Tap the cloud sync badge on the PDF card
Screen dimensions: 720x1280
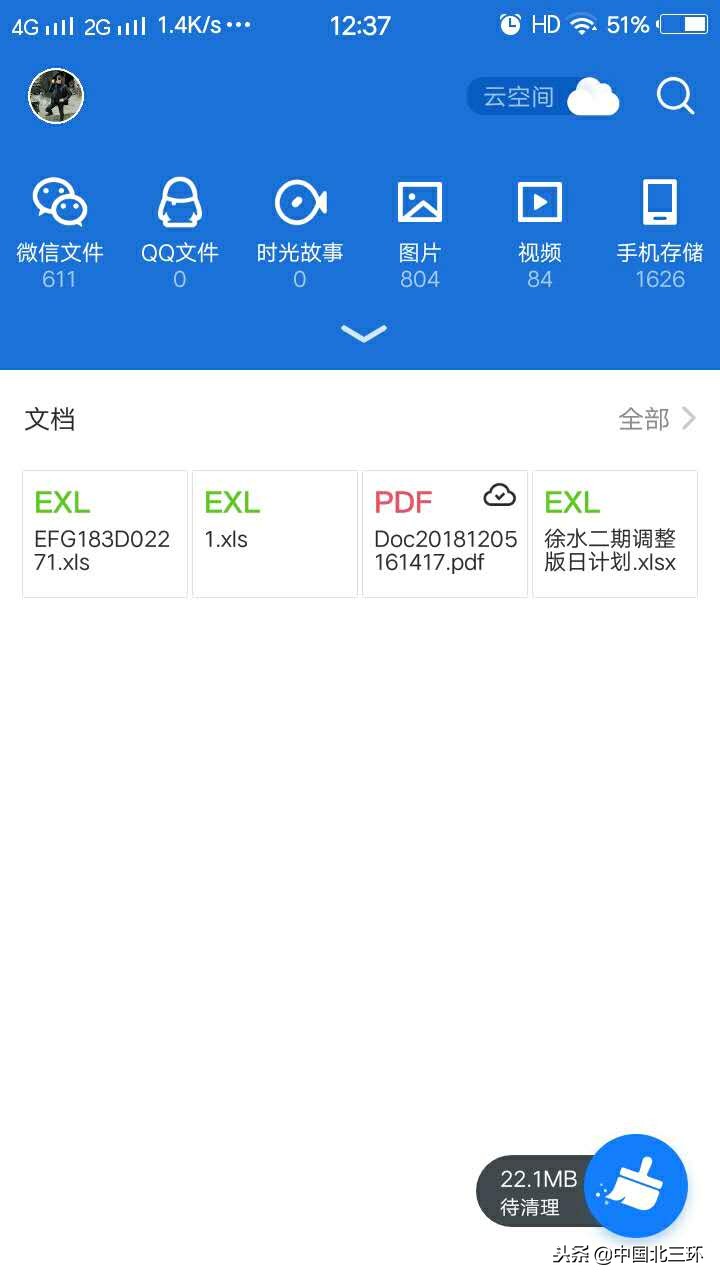(499, 494)
